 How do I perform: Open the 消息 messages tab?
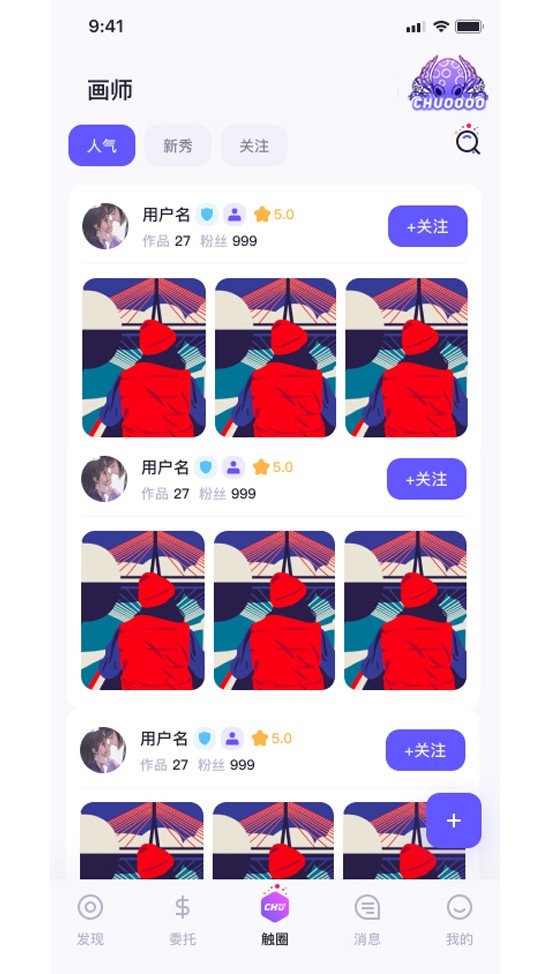pos(367,921)
